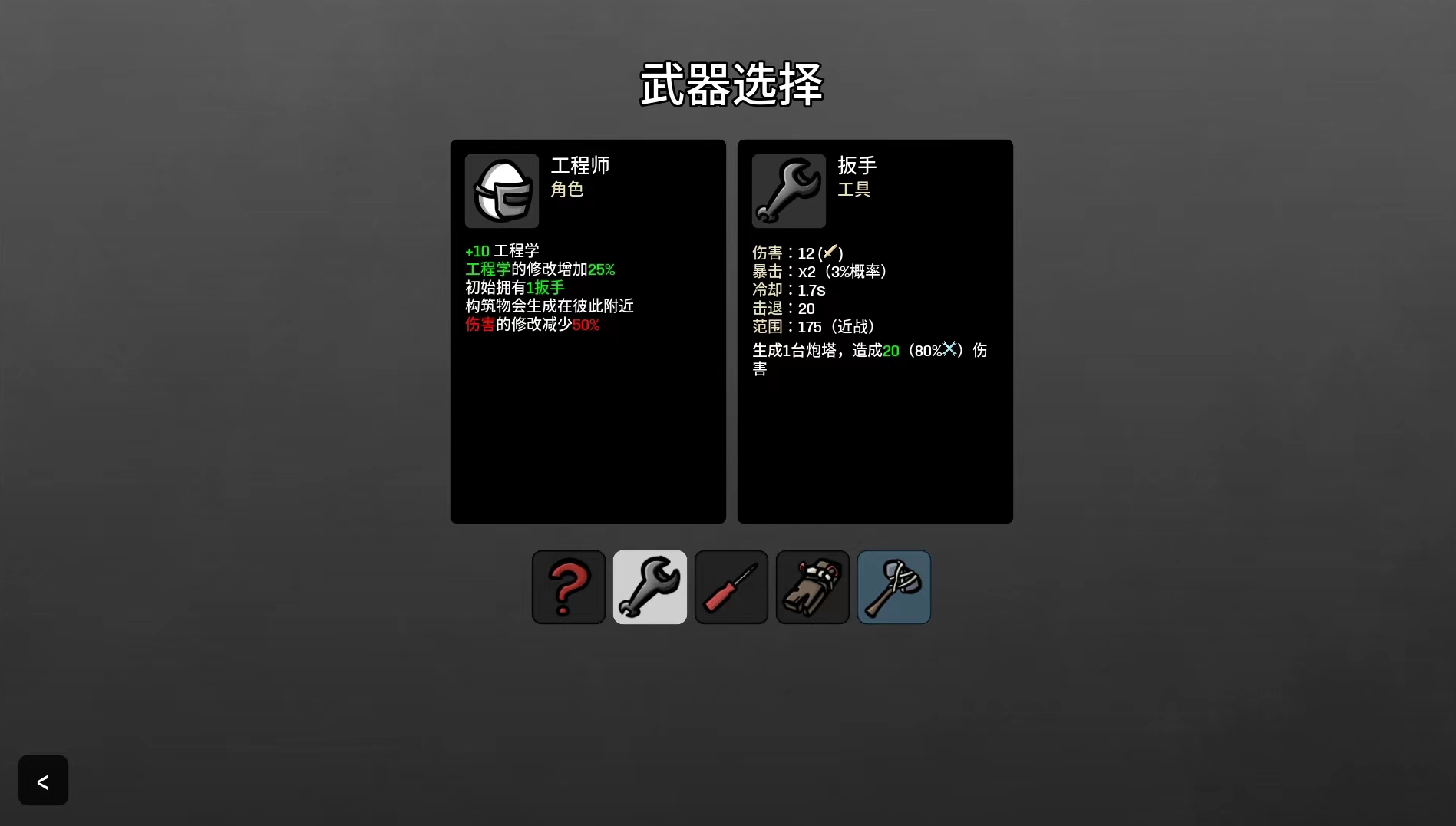
Task: Go back with the arrow button
Action: click(43, 781)
